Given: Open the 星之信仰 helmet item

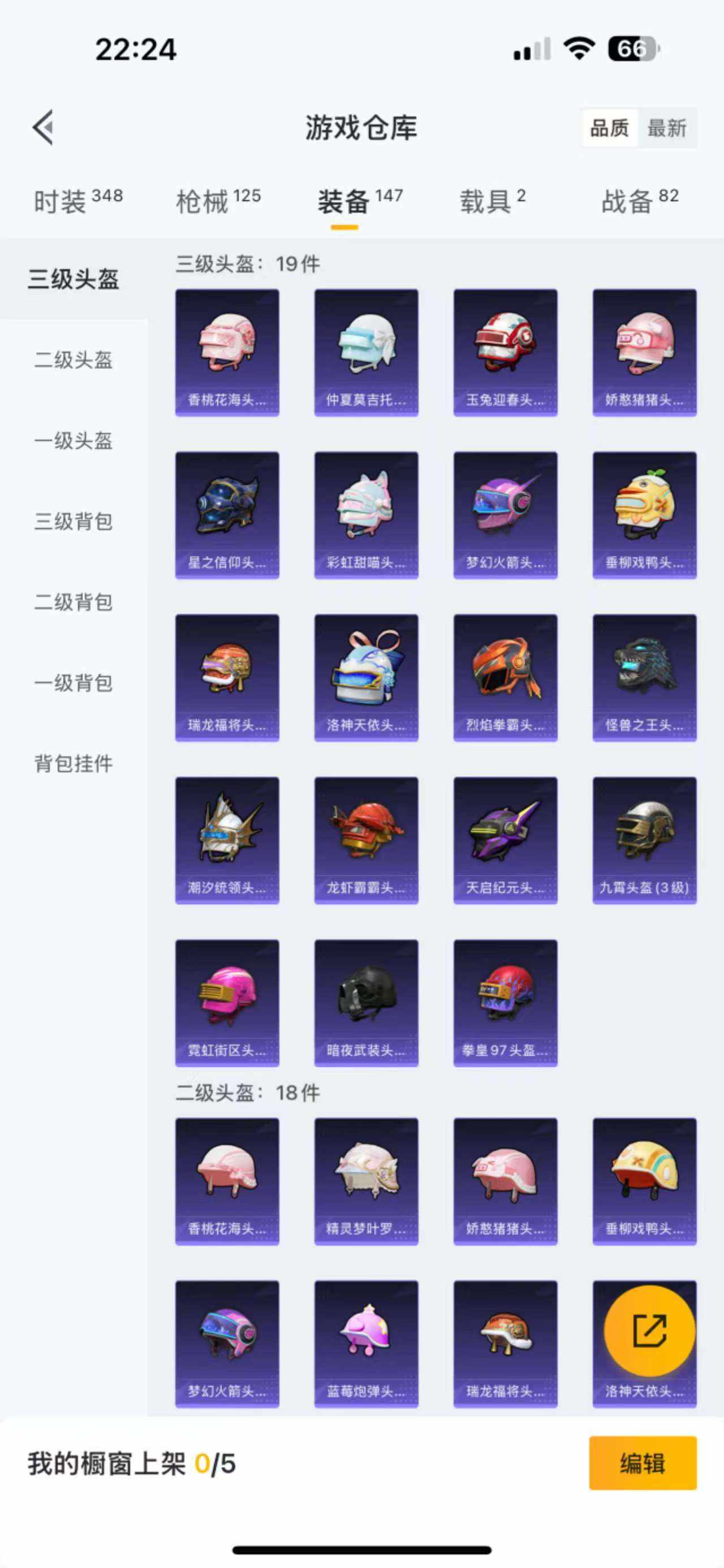Looking at the screenshot, I should click(227, 515).
